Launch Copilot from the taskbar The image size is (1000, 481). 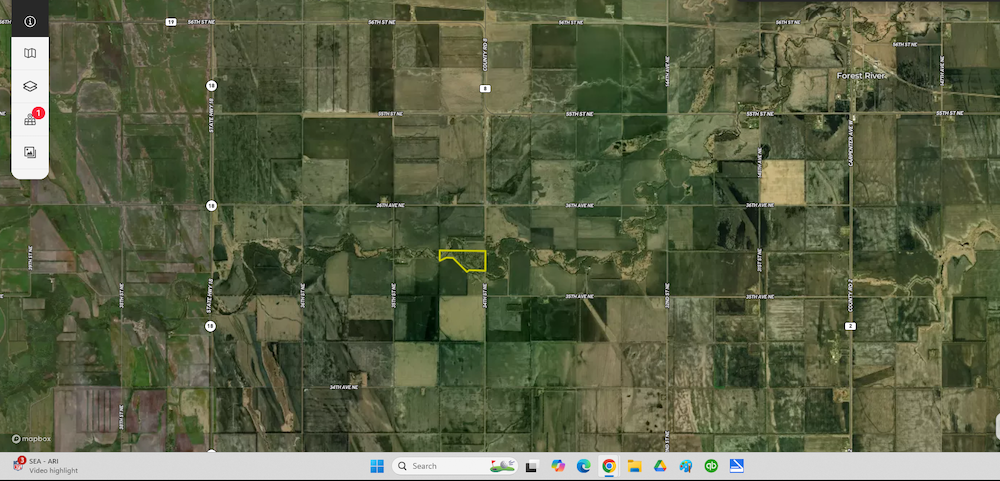pos(558,466)
